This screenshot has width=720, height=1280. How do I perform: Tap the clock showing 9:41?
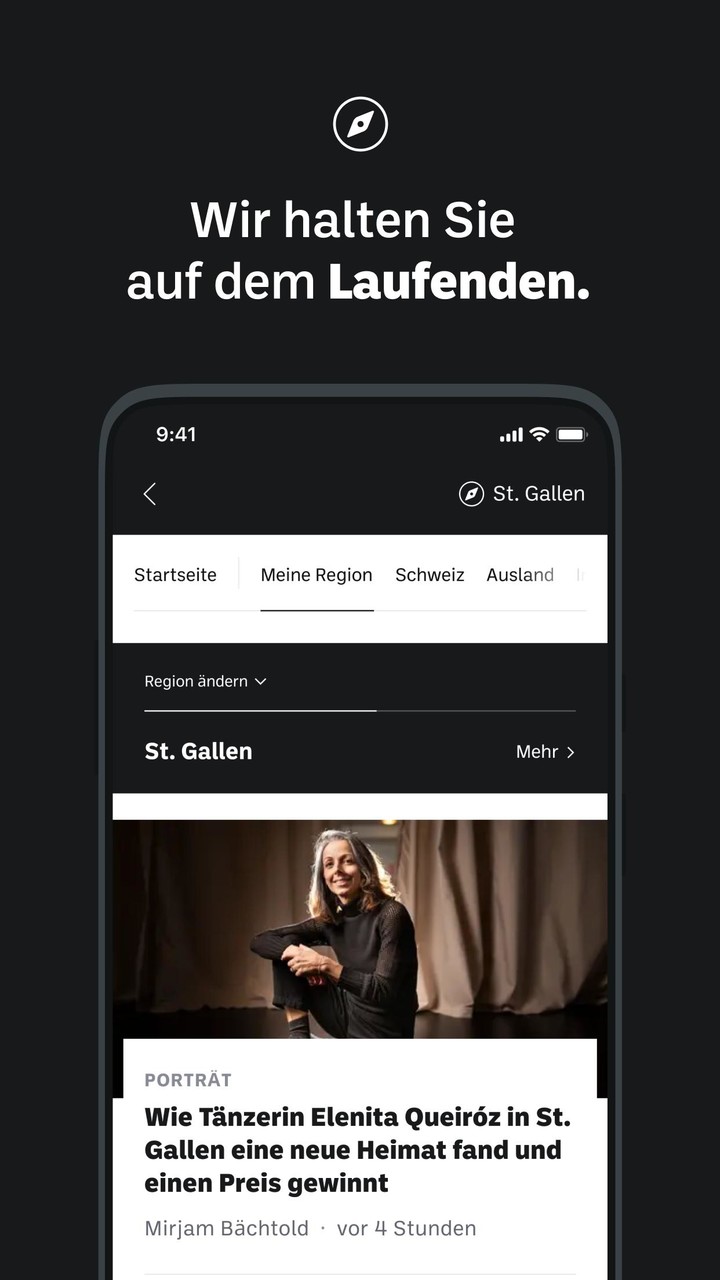click(x=176, y=434)
